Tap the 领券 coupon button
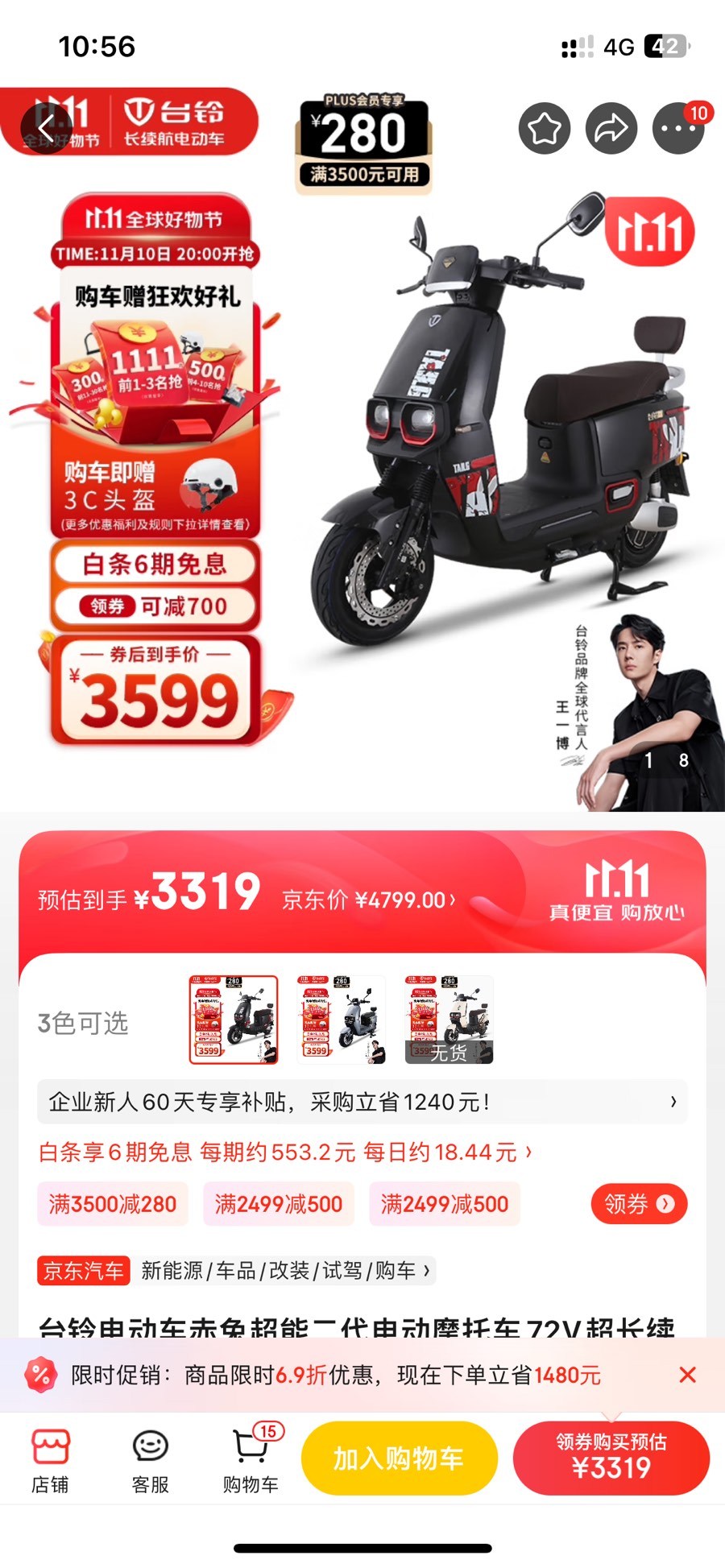This screenshot has height=1568, width=725. point(640,1204)
